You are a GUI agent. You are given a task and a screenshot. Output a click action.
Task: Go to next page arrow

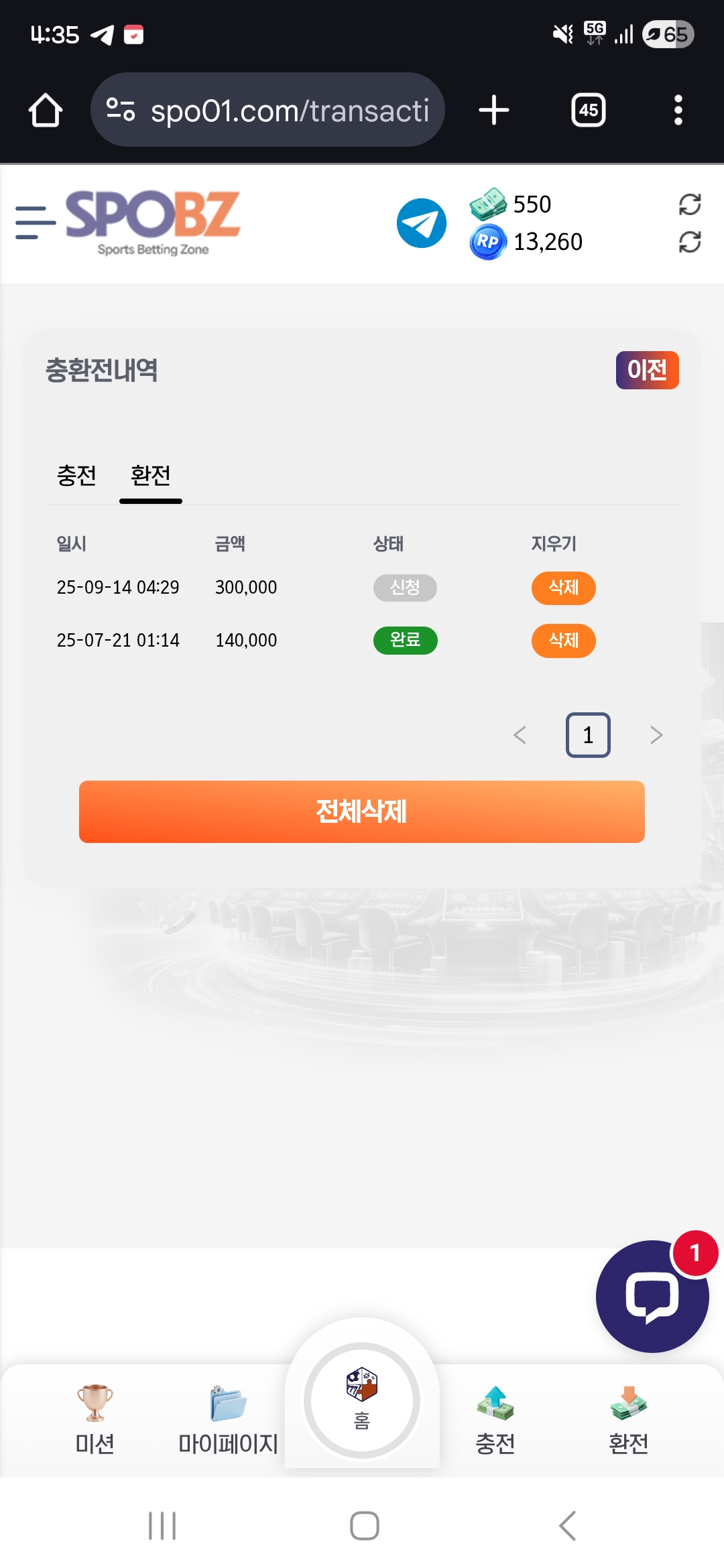[x=656, y=735]
